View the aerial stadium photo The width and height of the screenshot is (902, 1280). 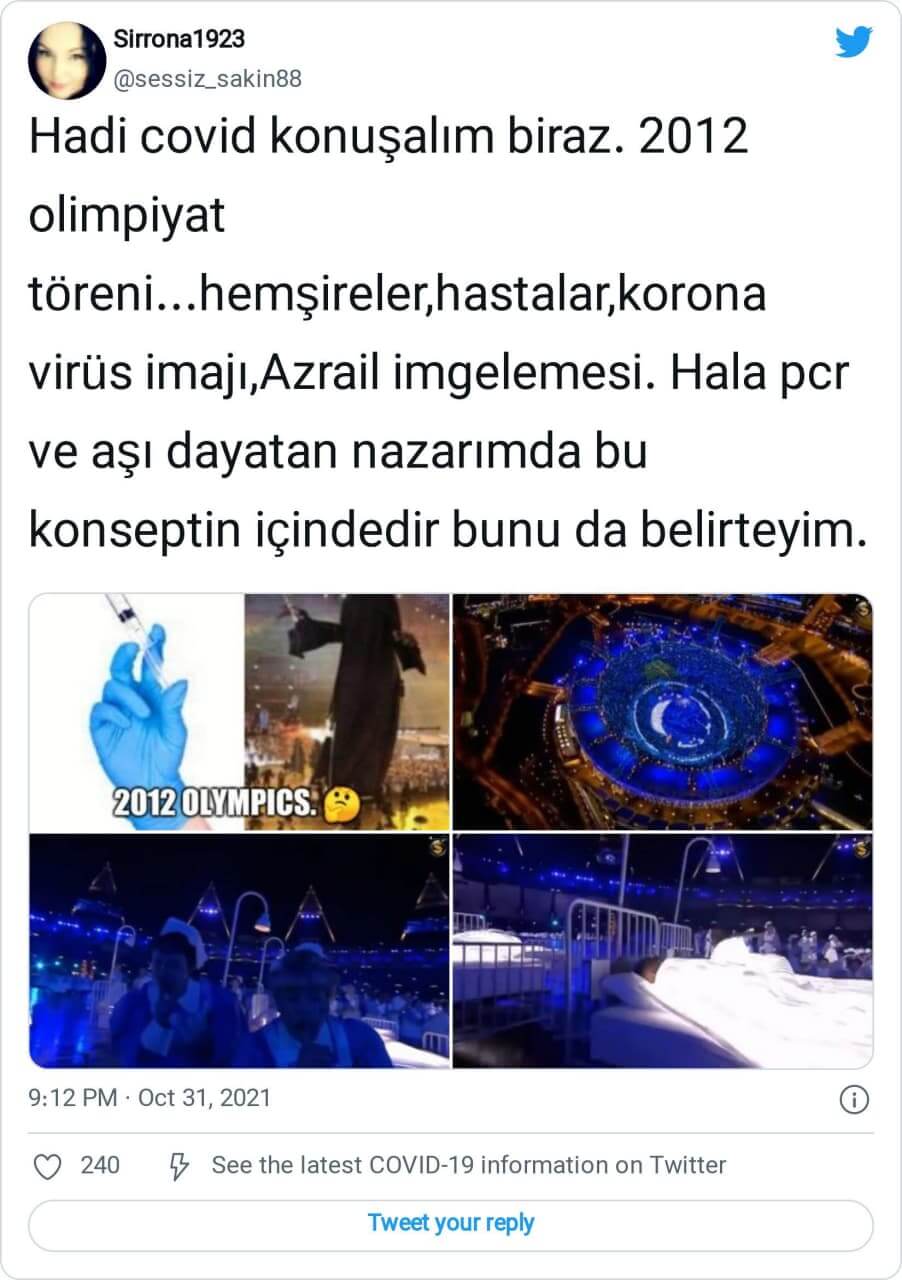663,711
